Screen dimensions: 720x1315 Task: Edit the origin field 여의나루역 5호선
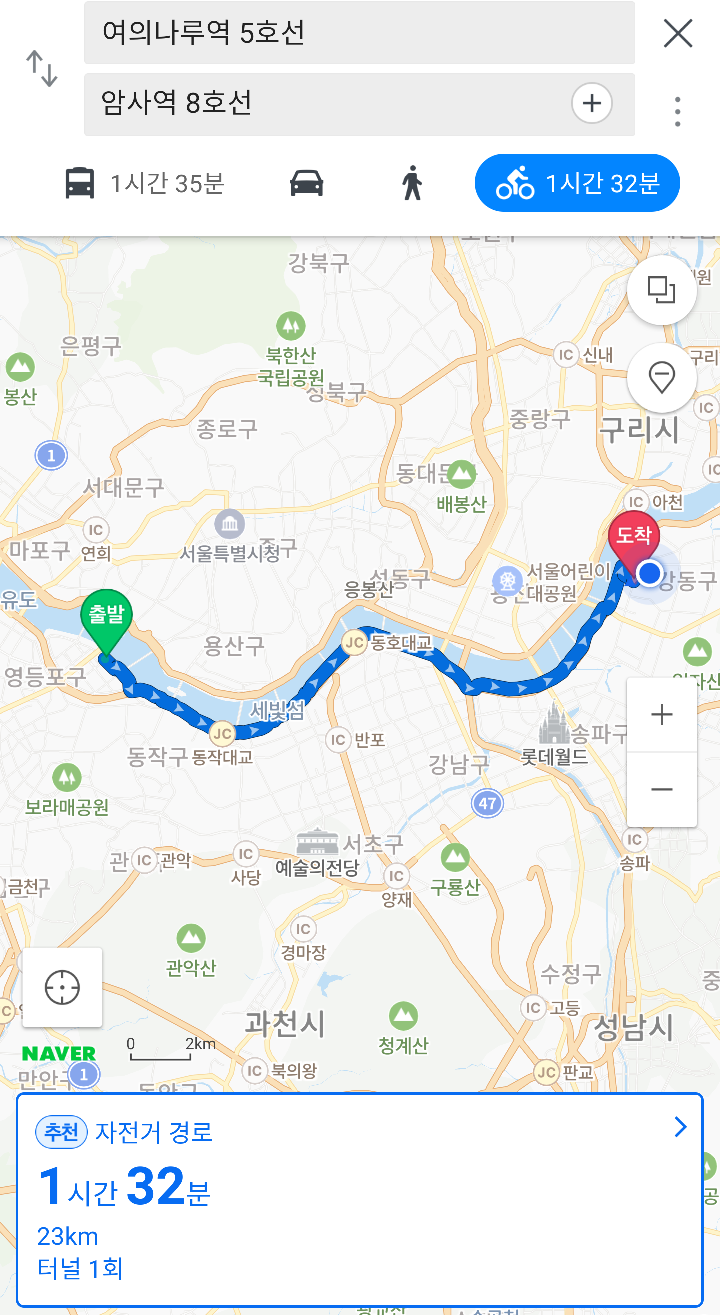359,33
